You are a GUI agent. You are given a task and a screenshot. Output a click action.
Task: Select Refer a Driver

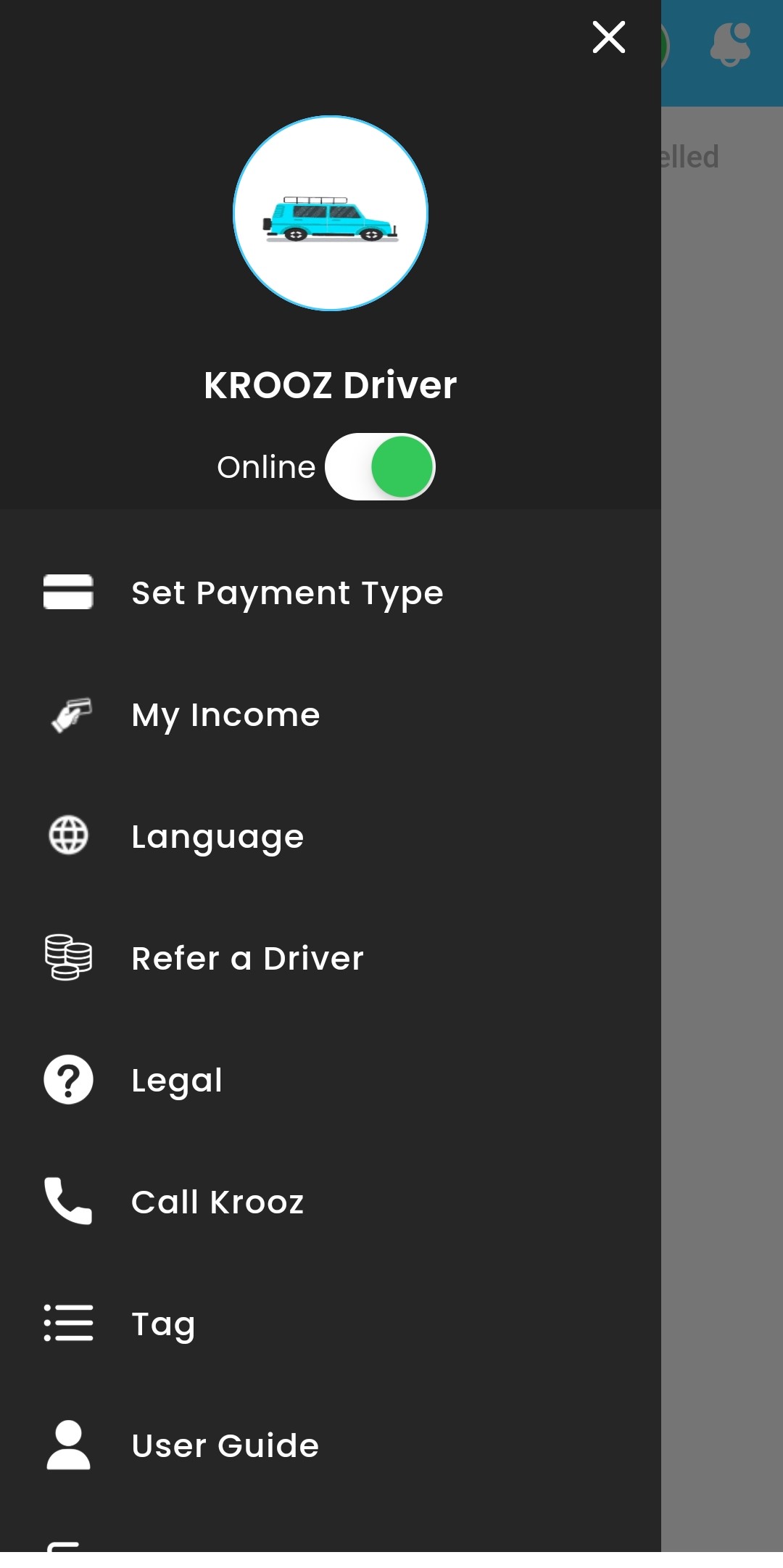(x=247, y=958)
